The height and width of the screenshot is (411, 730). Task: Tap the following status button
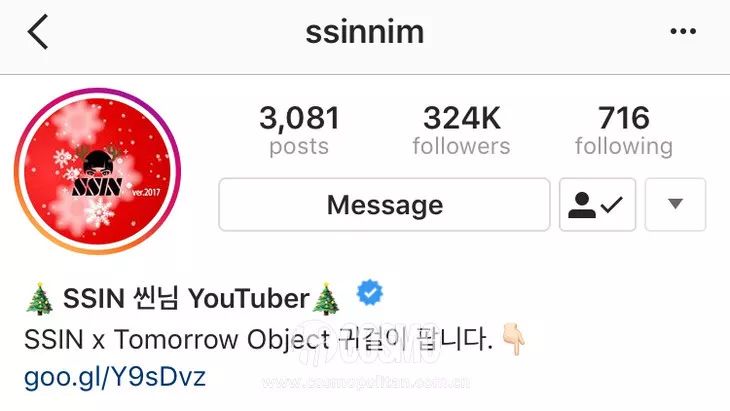(597, 205)
